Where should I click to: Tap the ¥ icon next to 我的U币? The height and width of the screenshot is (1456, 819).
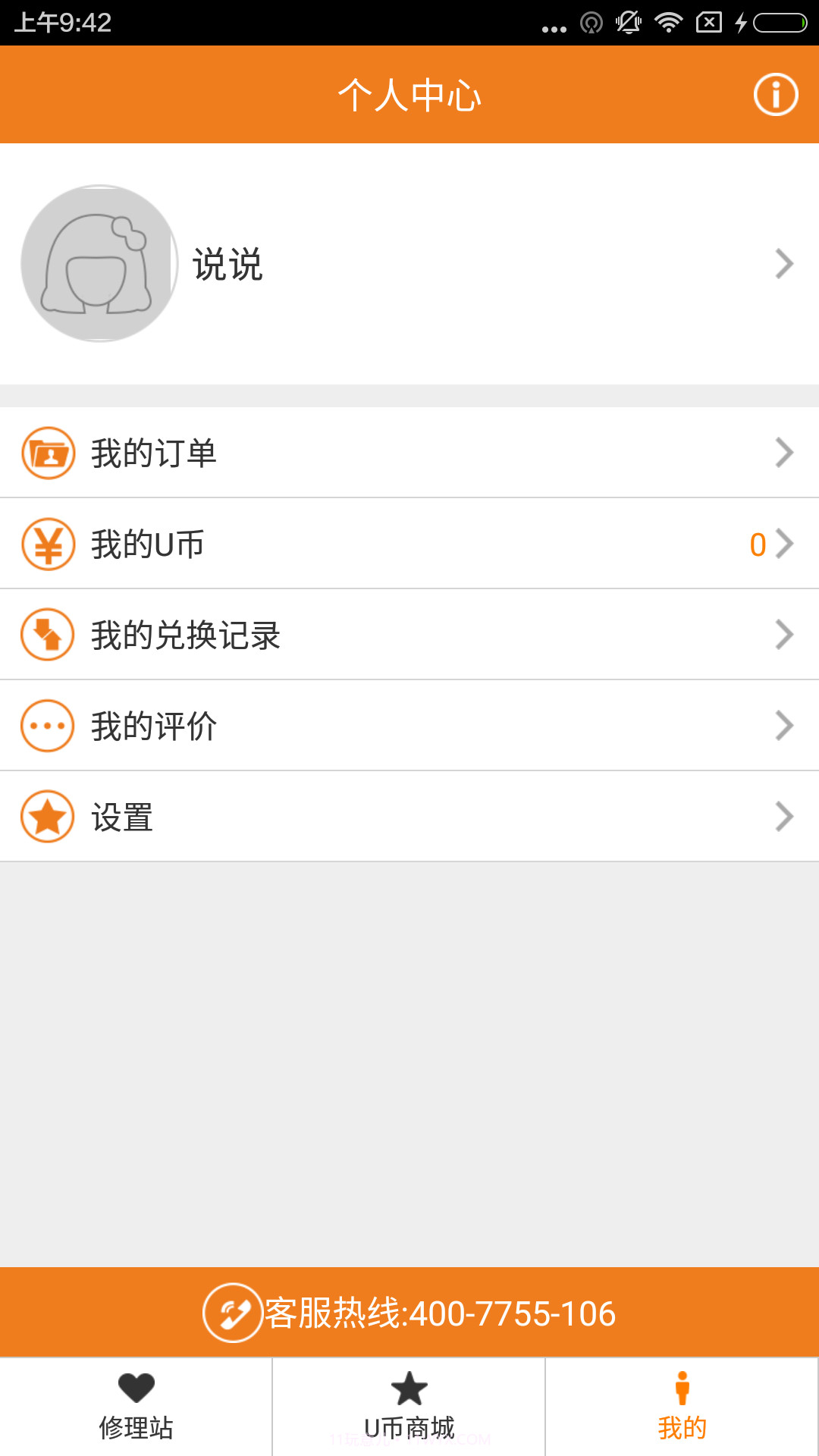point(47,544)
